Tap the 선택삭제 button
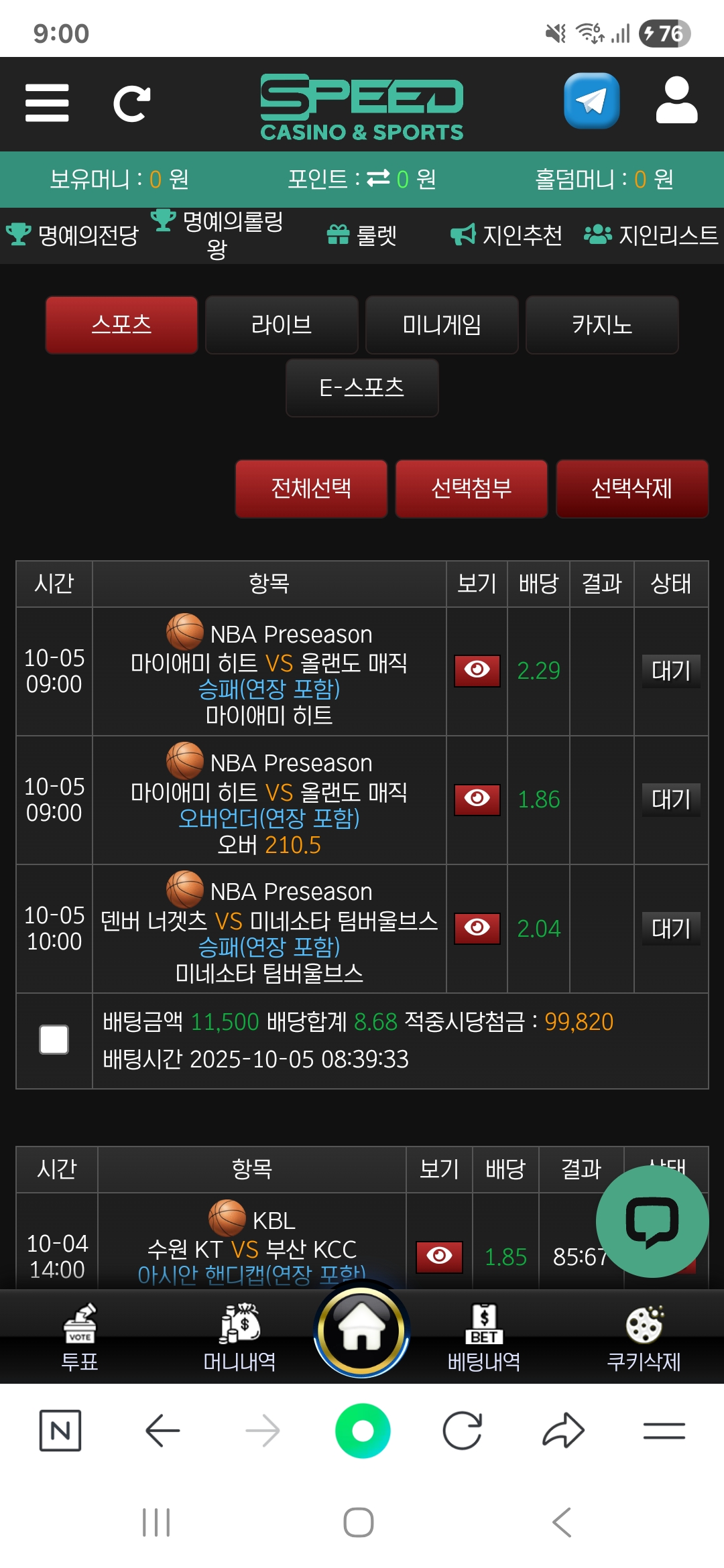This screenshot has width=724, height=1568. tap(631, 488)
